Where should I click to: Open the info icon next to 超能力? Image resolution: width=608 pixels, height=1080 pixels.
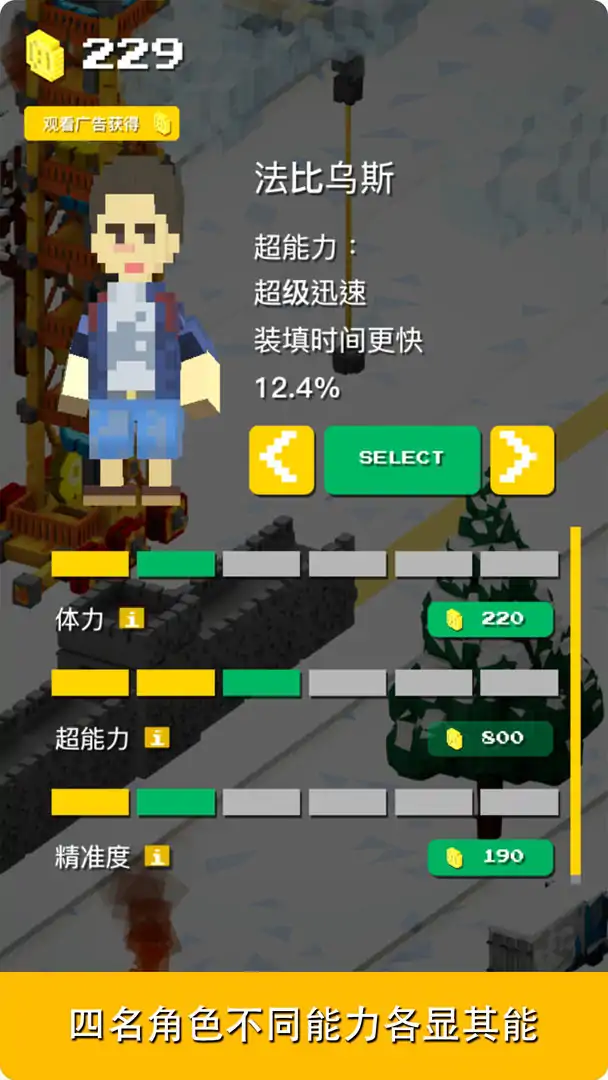click(157, 738)
